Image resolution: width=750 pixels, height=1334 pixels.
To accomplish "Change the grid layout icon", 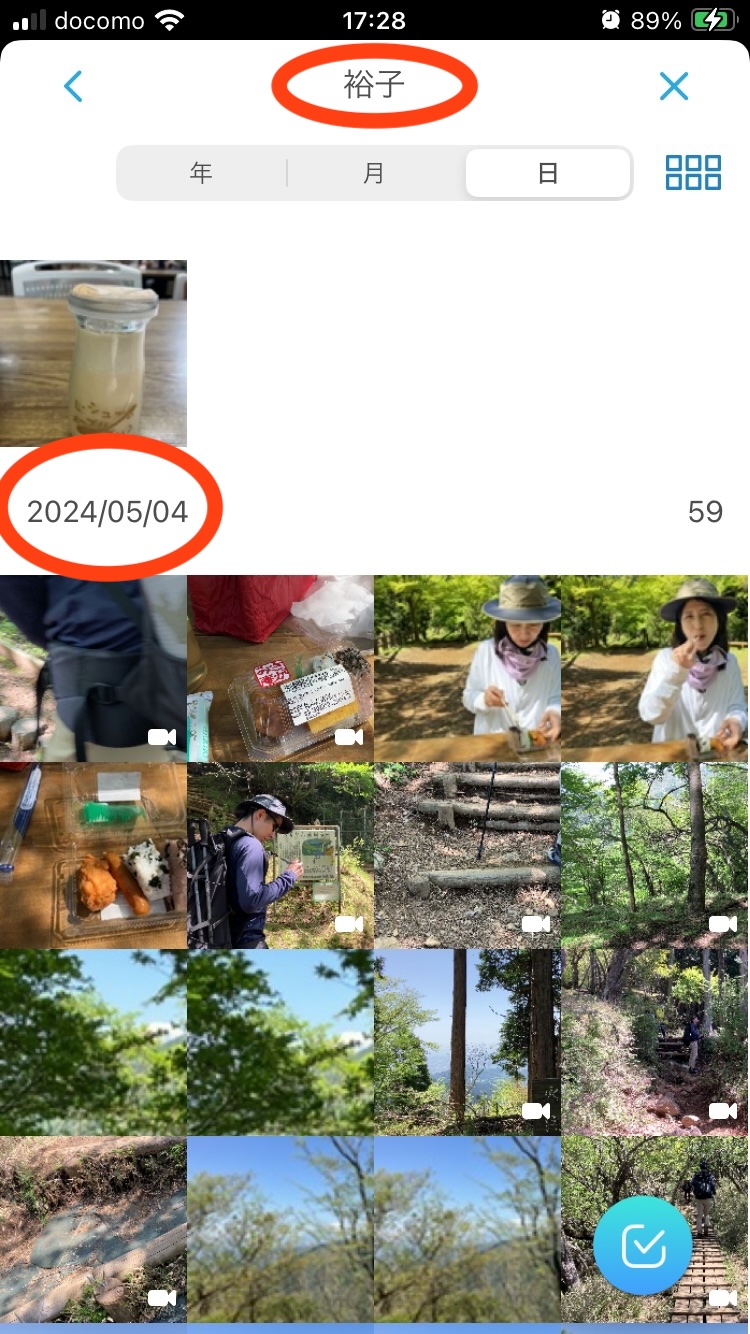I will pos(693,172).
